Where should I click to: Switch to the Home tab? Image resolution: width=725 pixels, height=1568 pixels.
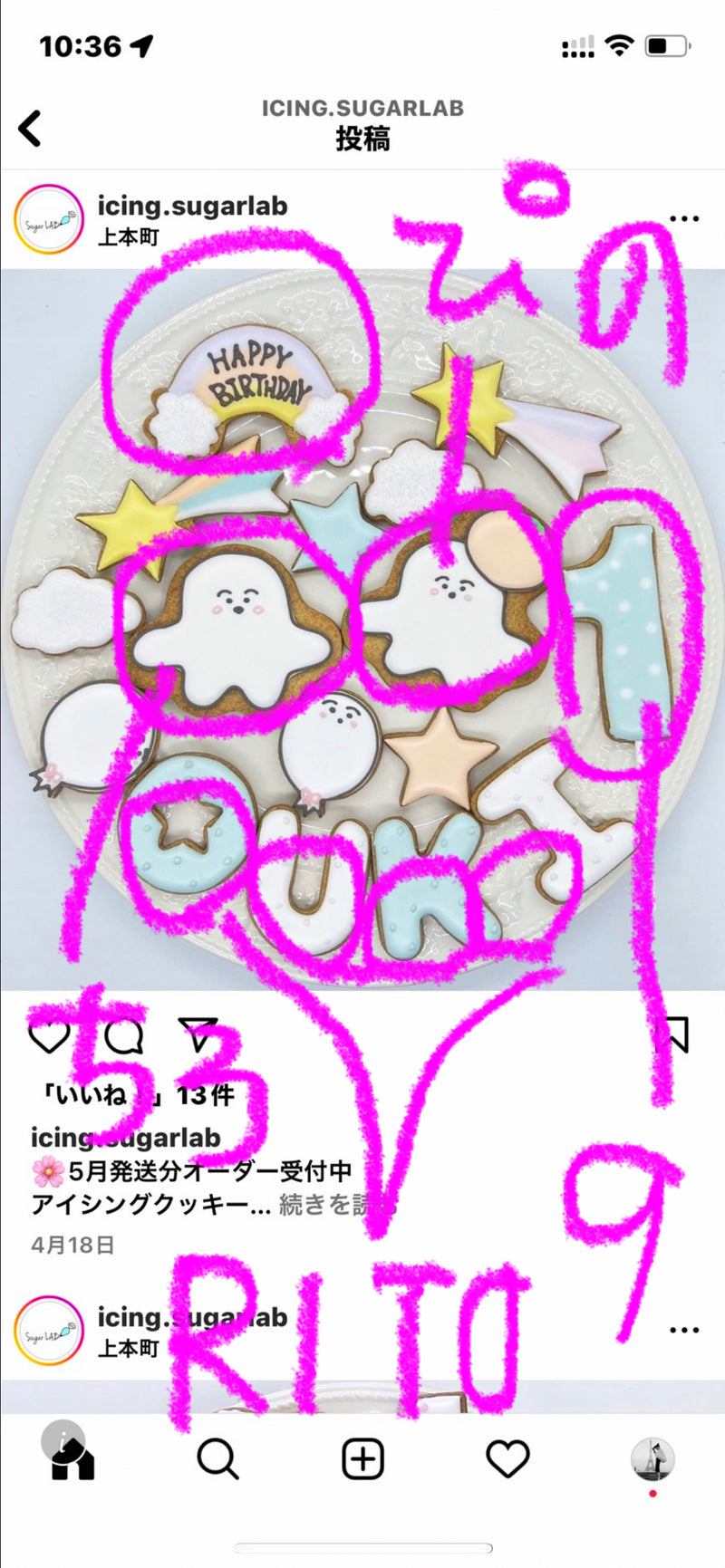[72, 1459]
